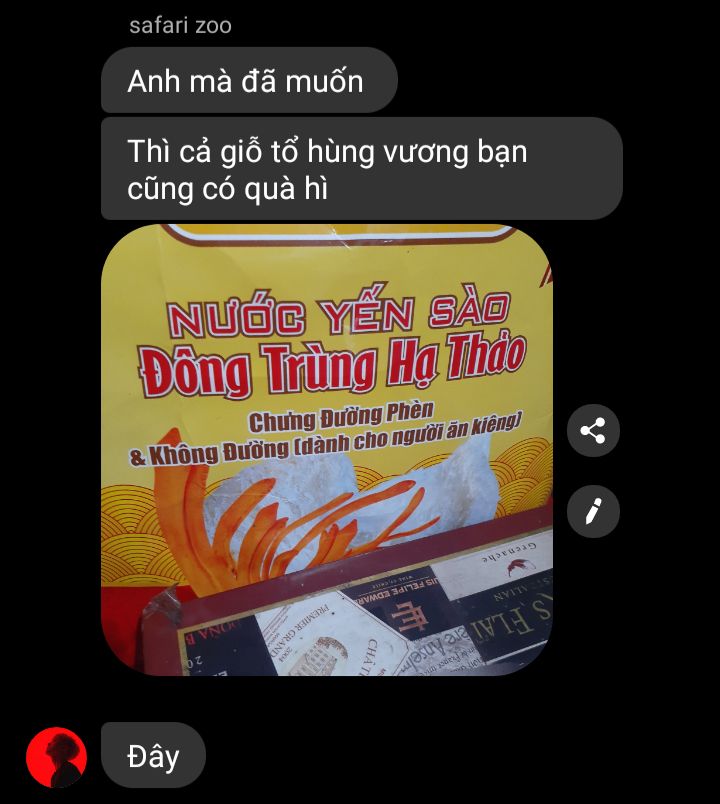
Task: Open the sender's red profile avatar
Action: pos(56,757)
